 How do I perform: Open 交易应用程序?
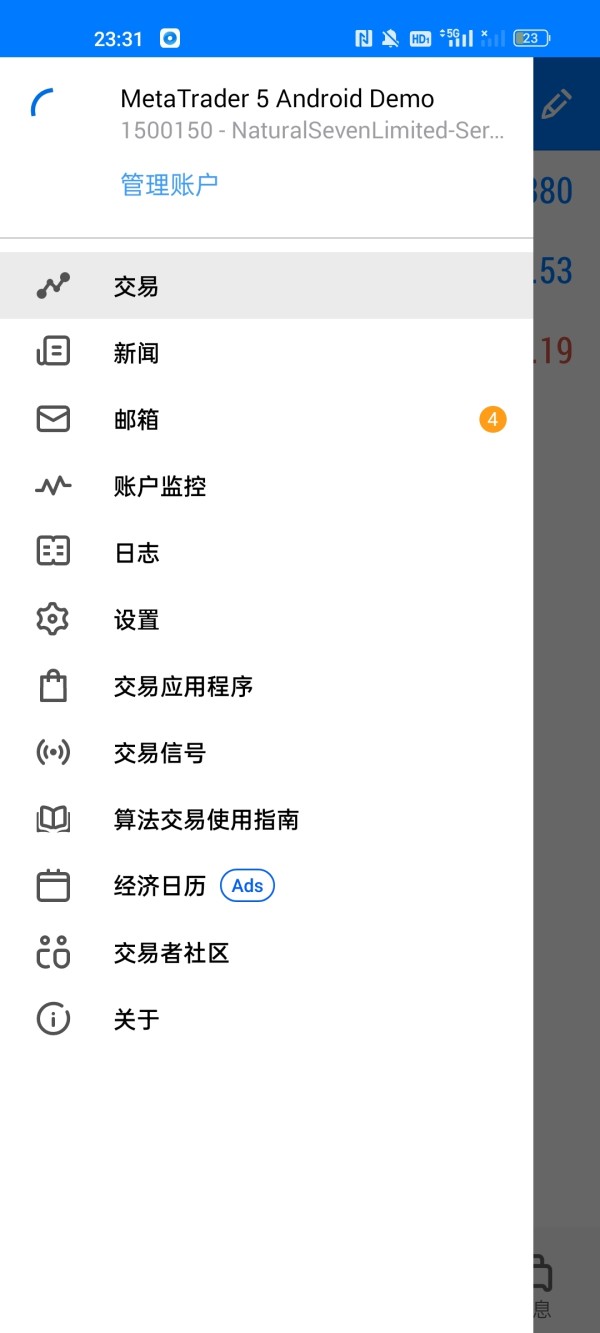tap(267, 686)
